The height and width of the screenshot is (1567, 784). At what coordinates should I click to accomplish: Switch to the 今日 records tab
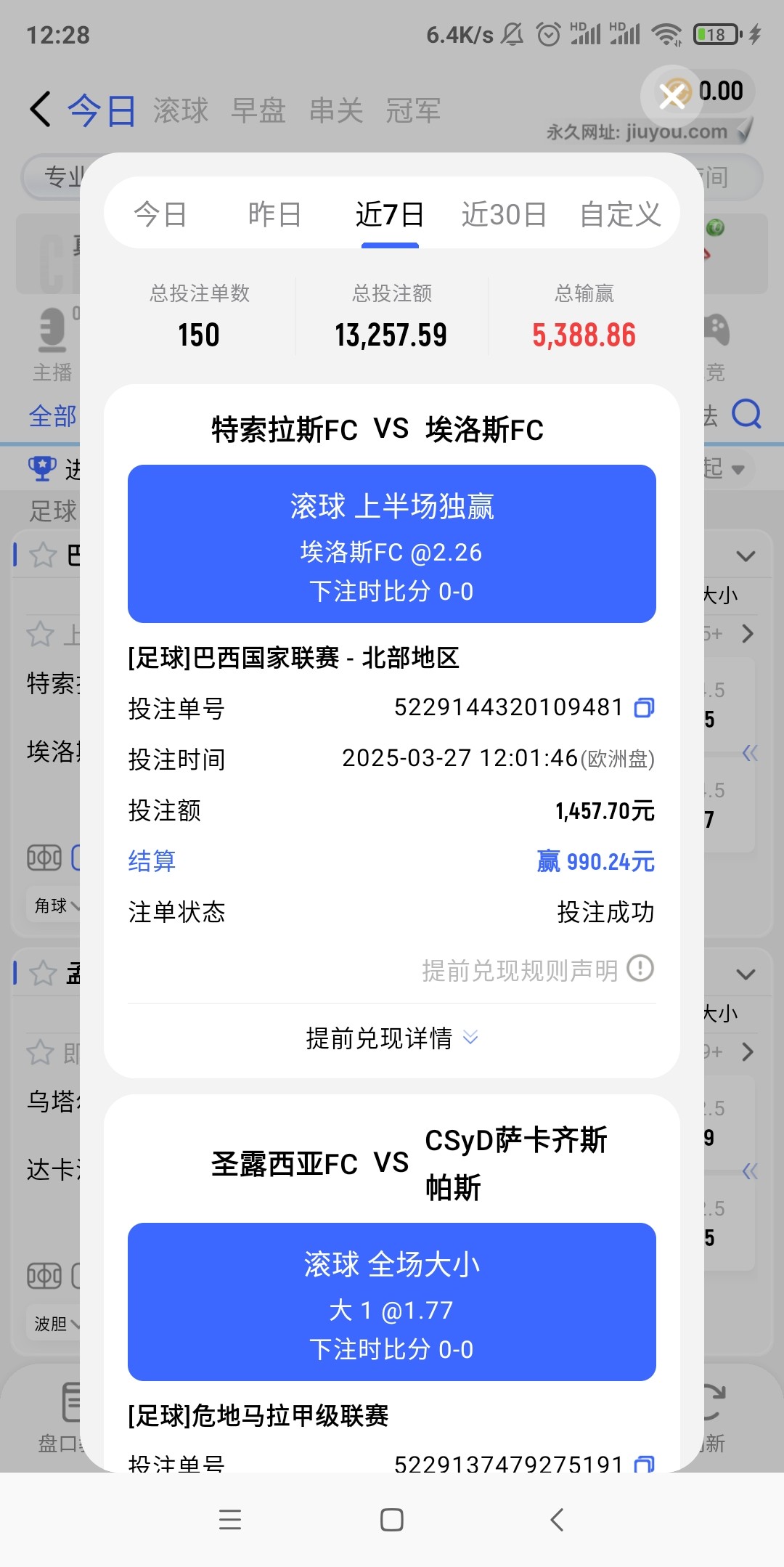click(160, 215)
